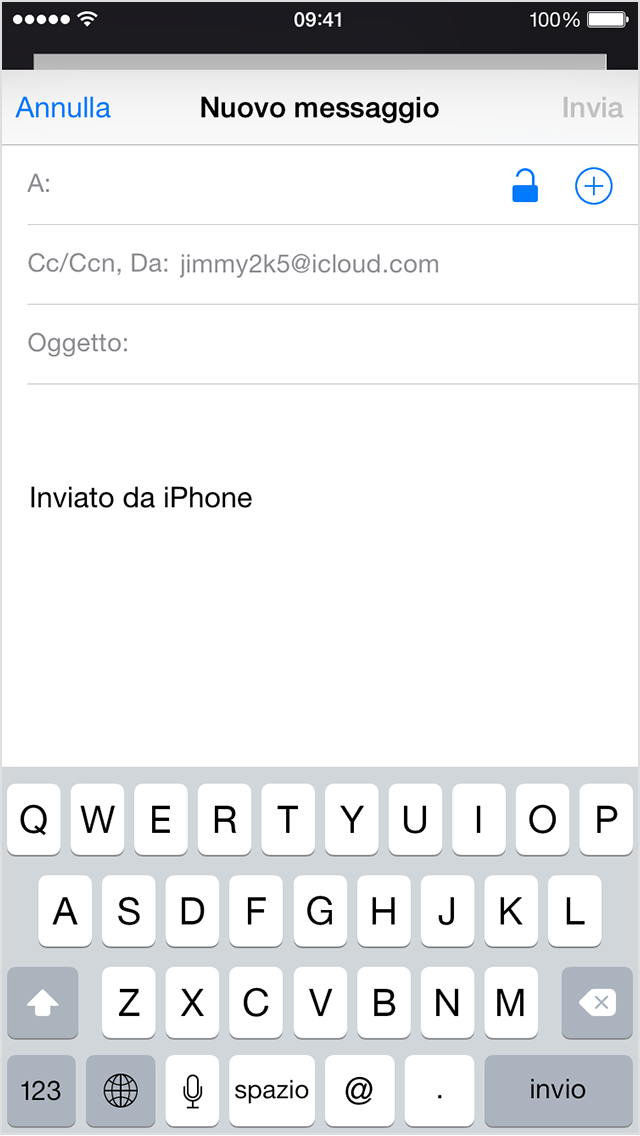Tap the spazio space key
This screenshot has height=1136, width=640.
pyautogui.click(x=271, y=1090)
